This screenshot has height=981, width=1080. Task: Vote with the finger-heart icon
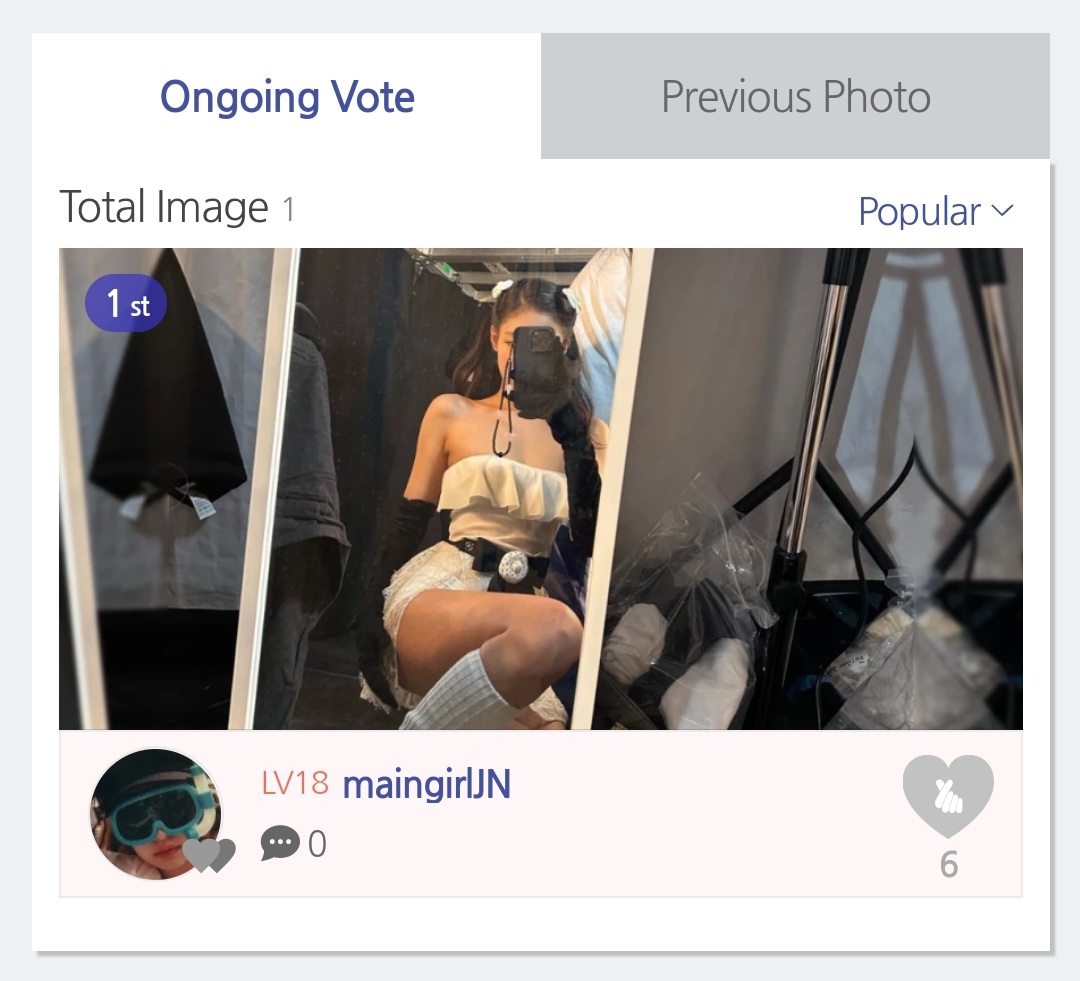pyautogui.click(x=947, y=796)
